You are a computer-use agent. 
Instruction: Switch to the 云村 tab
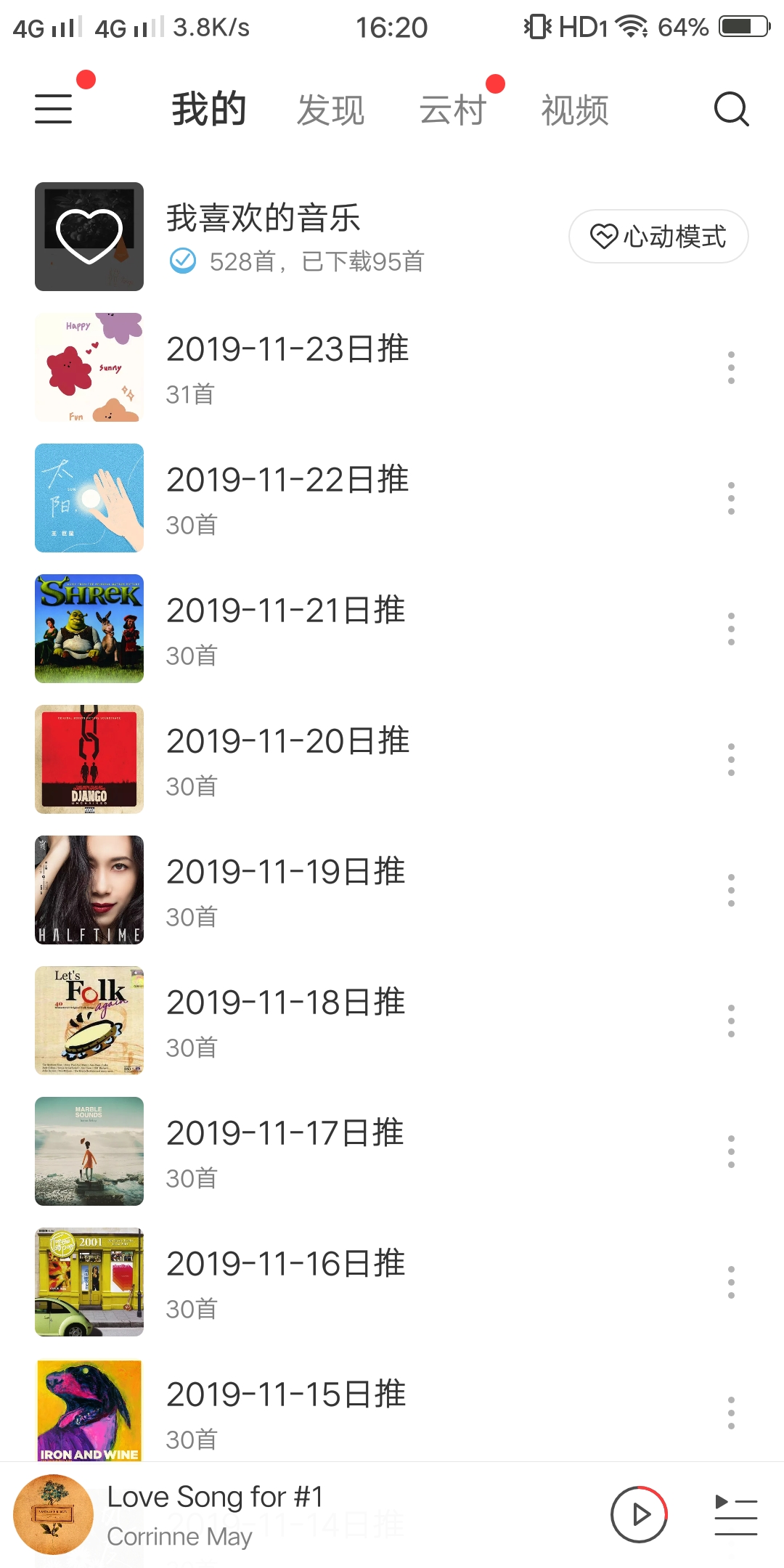pos(452,110)
